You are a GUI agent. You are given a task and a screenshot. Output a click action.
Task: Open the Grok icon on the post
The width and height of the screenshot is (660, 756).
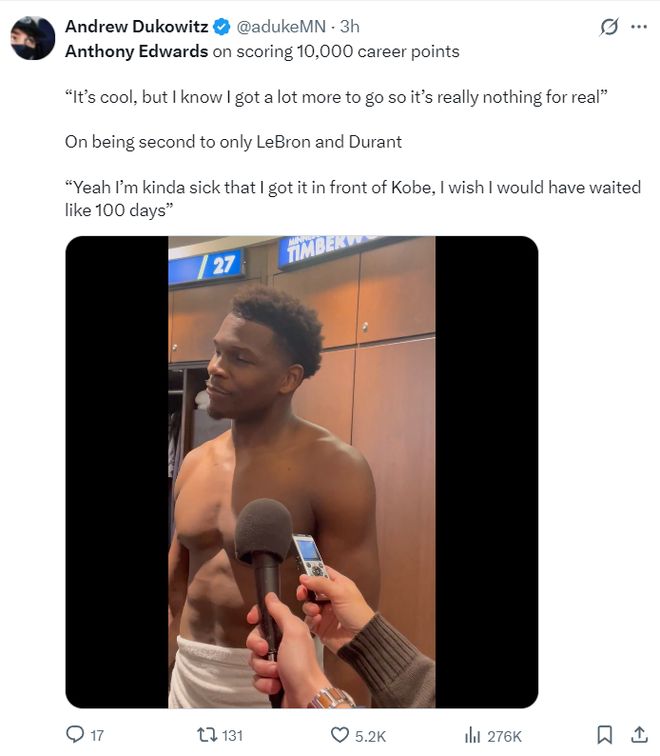tap(608, 27)
